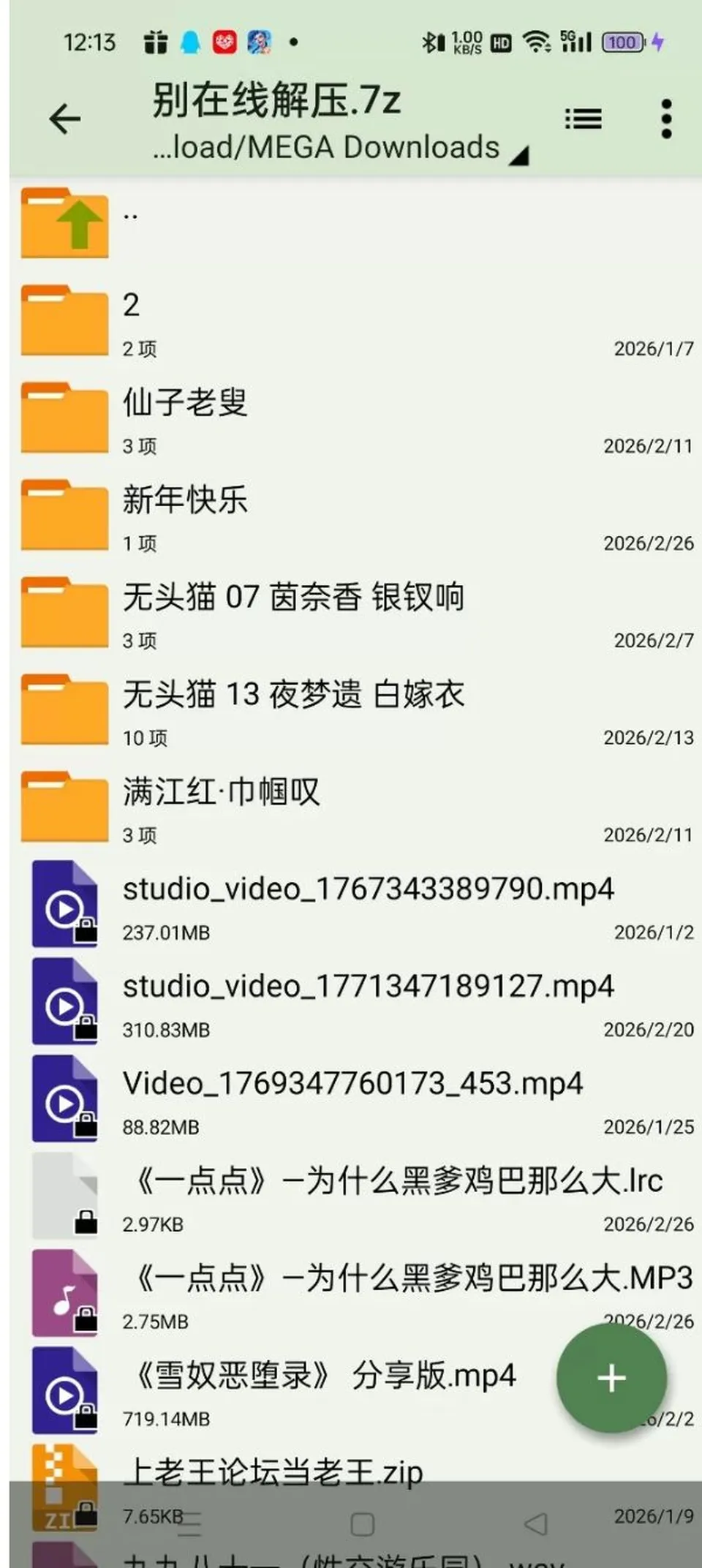
Task: Open the three-dot overflow menu
Action: pyautogui.click(x=665, y=118)
